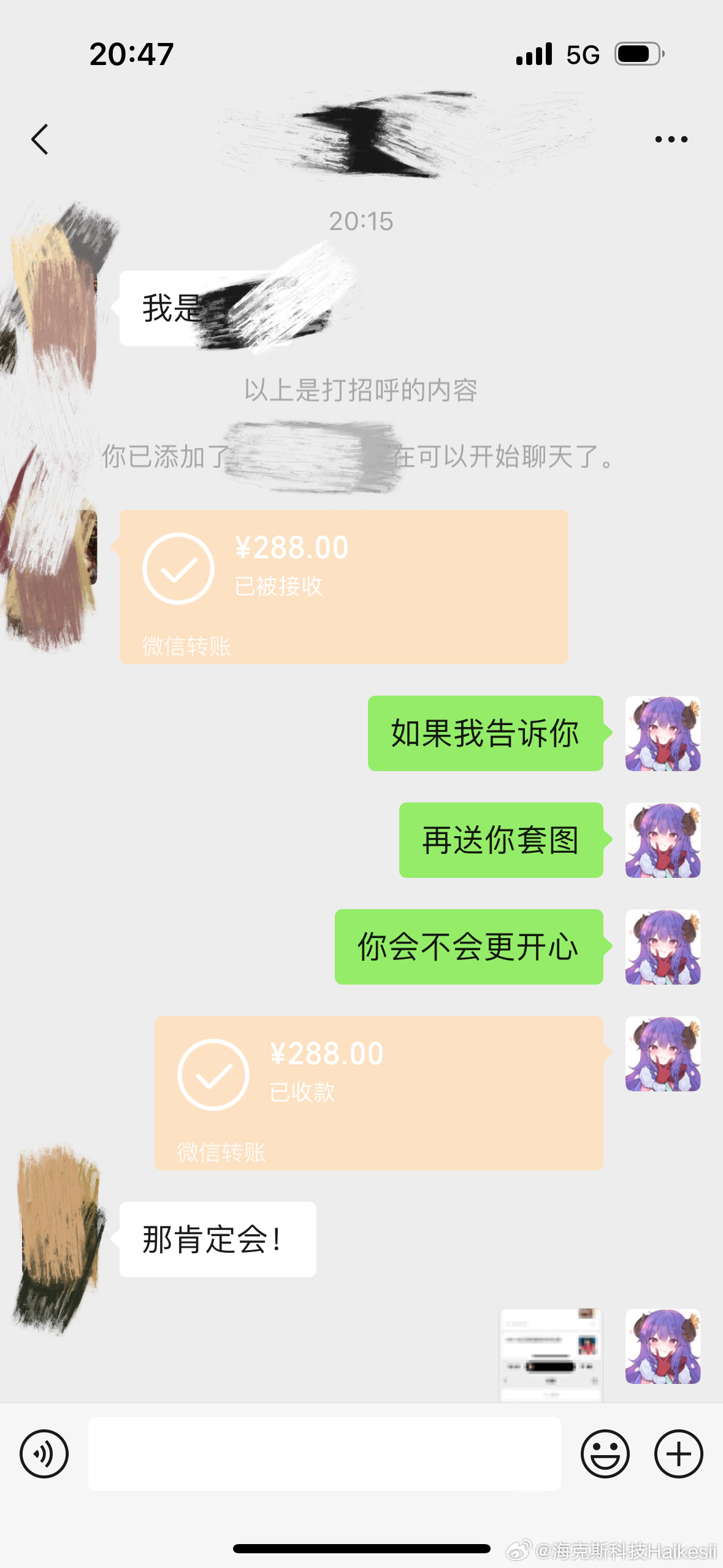Open the plus attachments menu
This screenshot has width=723, height=1568.
678,1453
